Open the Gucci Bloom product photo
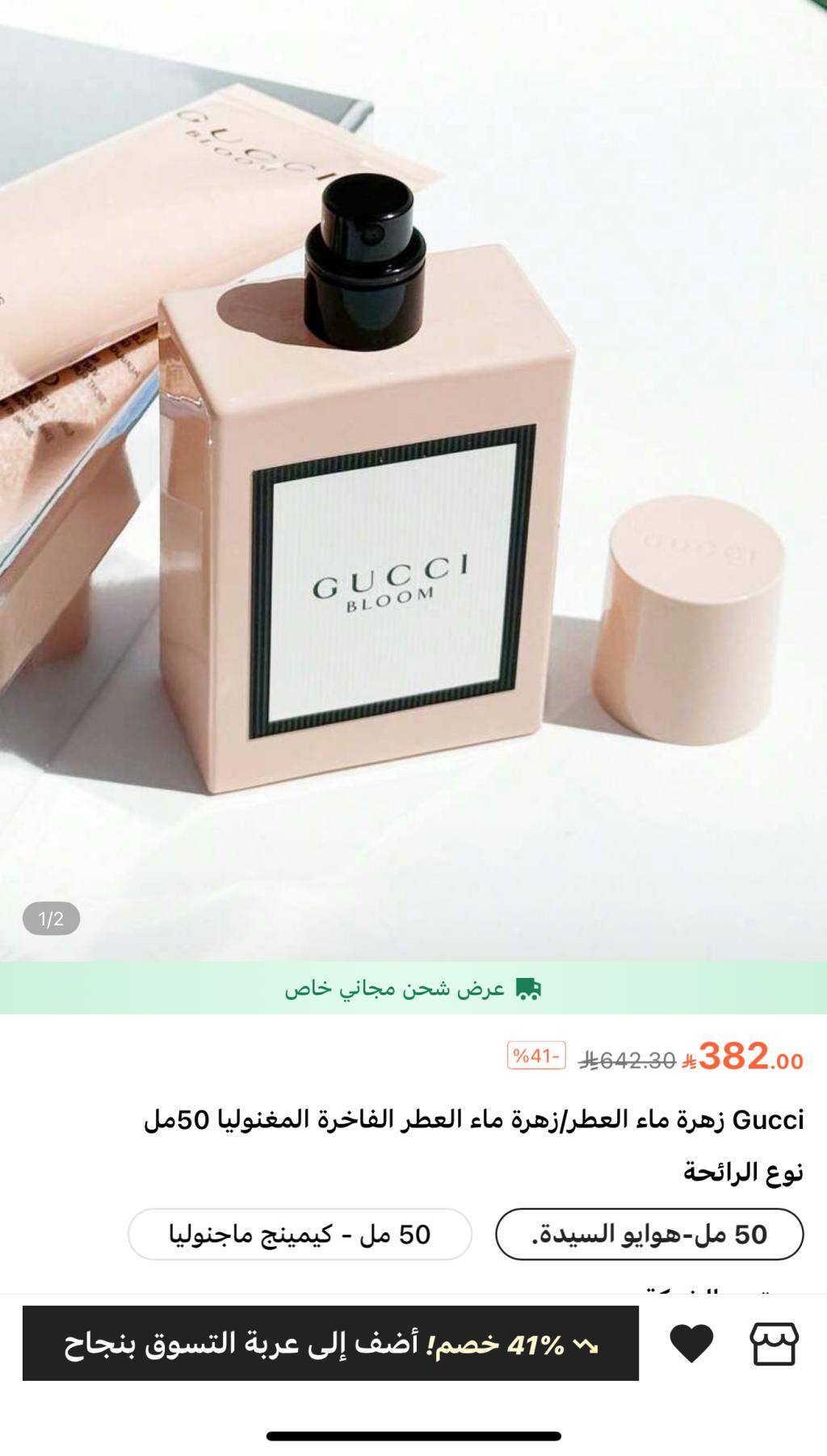Screen dimensions: 827x1456 413,485
